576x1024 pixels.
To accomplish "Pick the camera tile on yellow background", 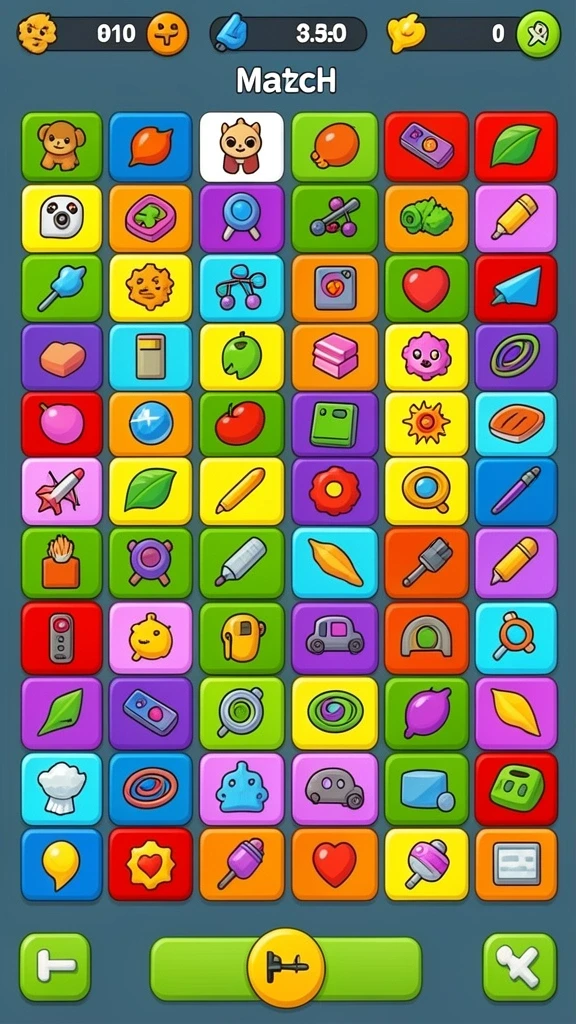I will pyautogui.click(x=62, y=218).
